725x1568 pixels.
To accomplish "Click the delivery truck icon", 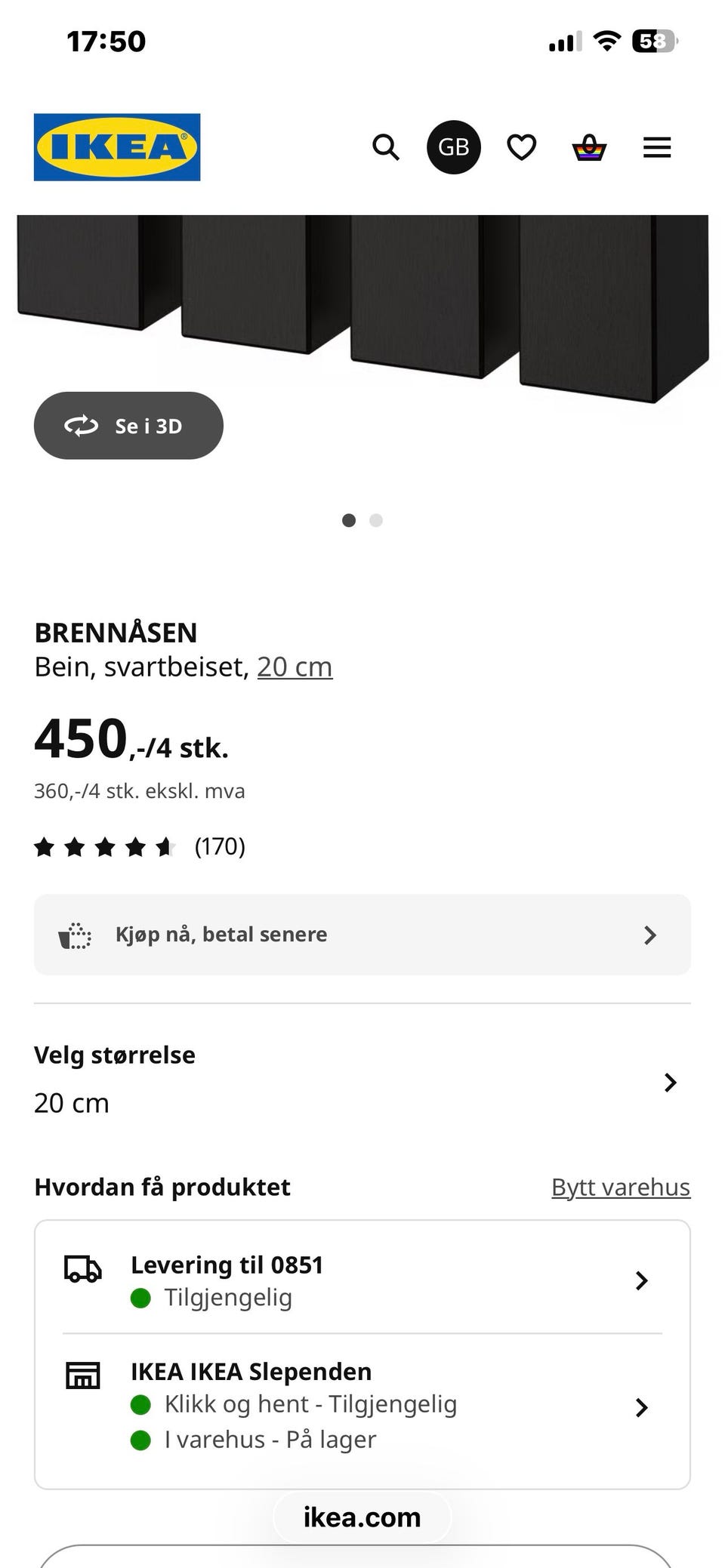I will click(x=82, y=1266).
